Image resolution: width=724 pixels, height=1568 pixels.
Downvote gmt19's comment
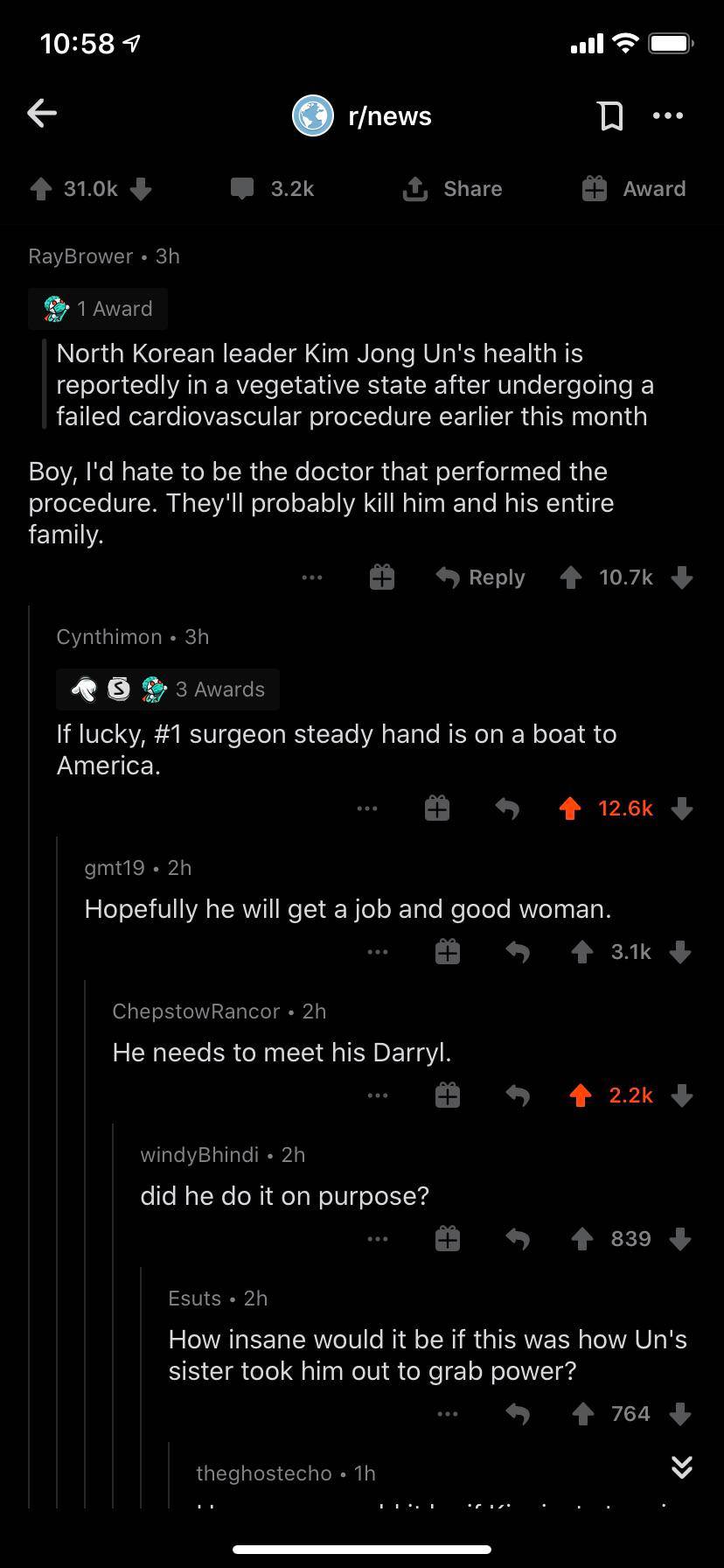[681, 952]
